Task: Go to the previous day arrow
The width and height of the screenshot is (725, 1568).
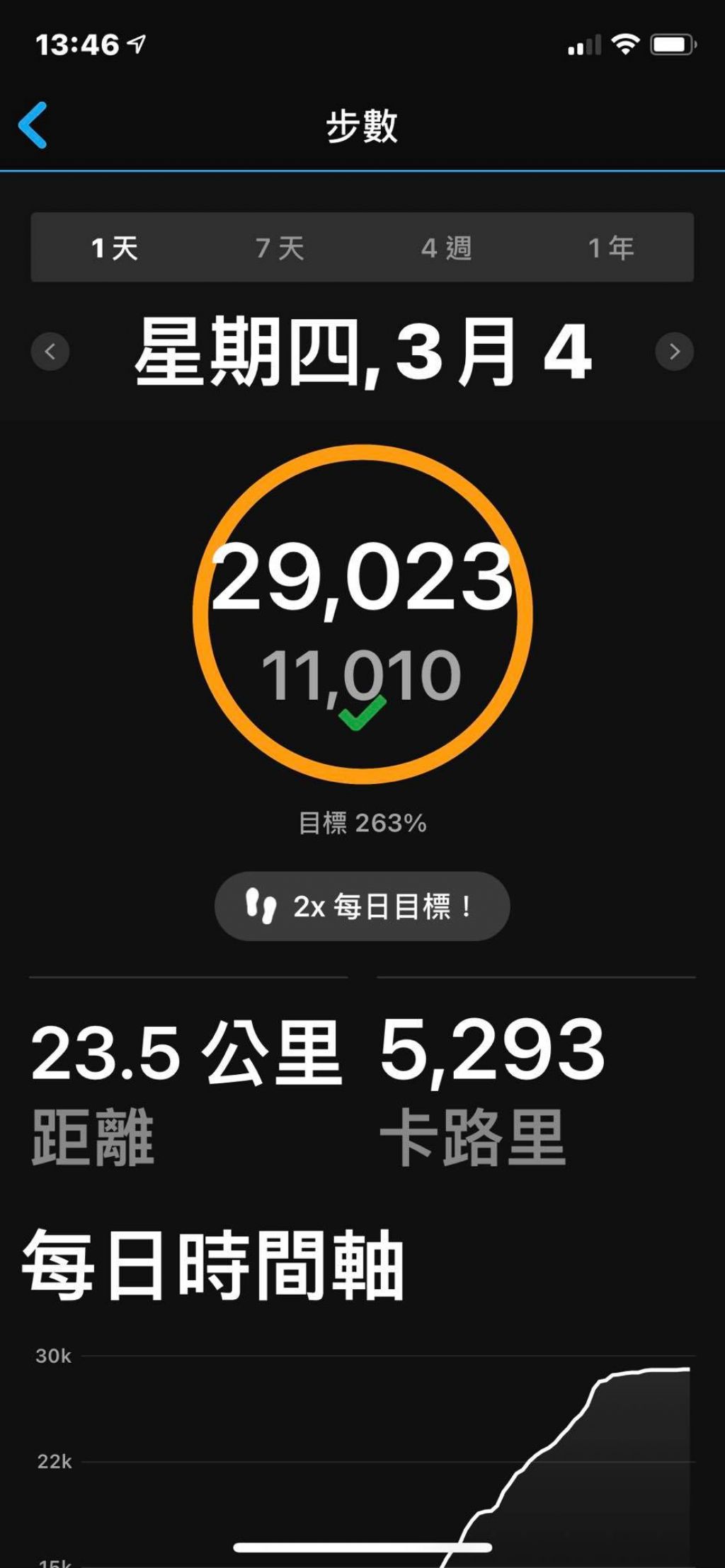Action: 50,351
